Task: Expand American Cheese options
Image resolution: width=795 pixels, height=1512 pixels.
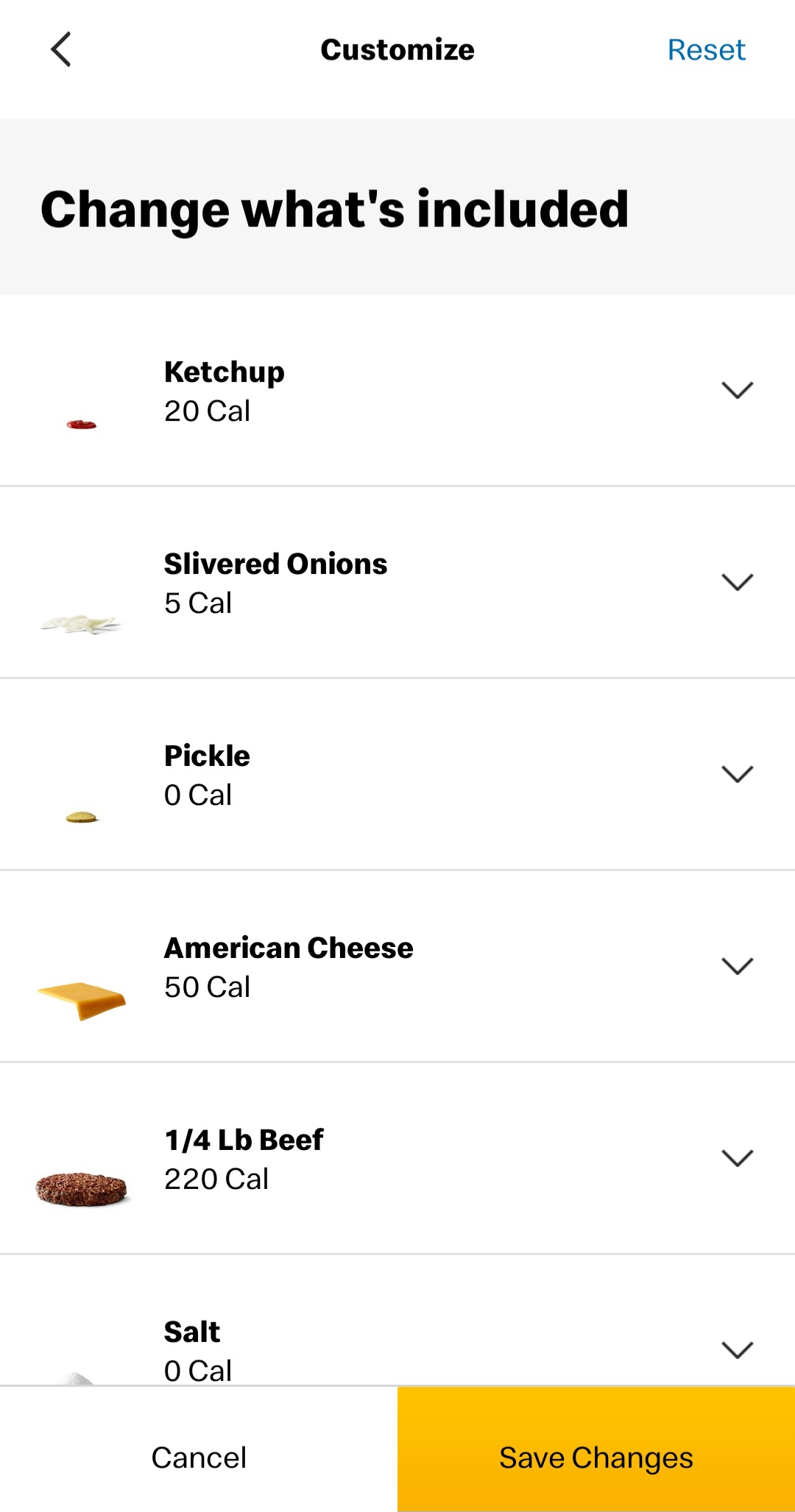Action: pyautogui.click(x=737, y=966)
